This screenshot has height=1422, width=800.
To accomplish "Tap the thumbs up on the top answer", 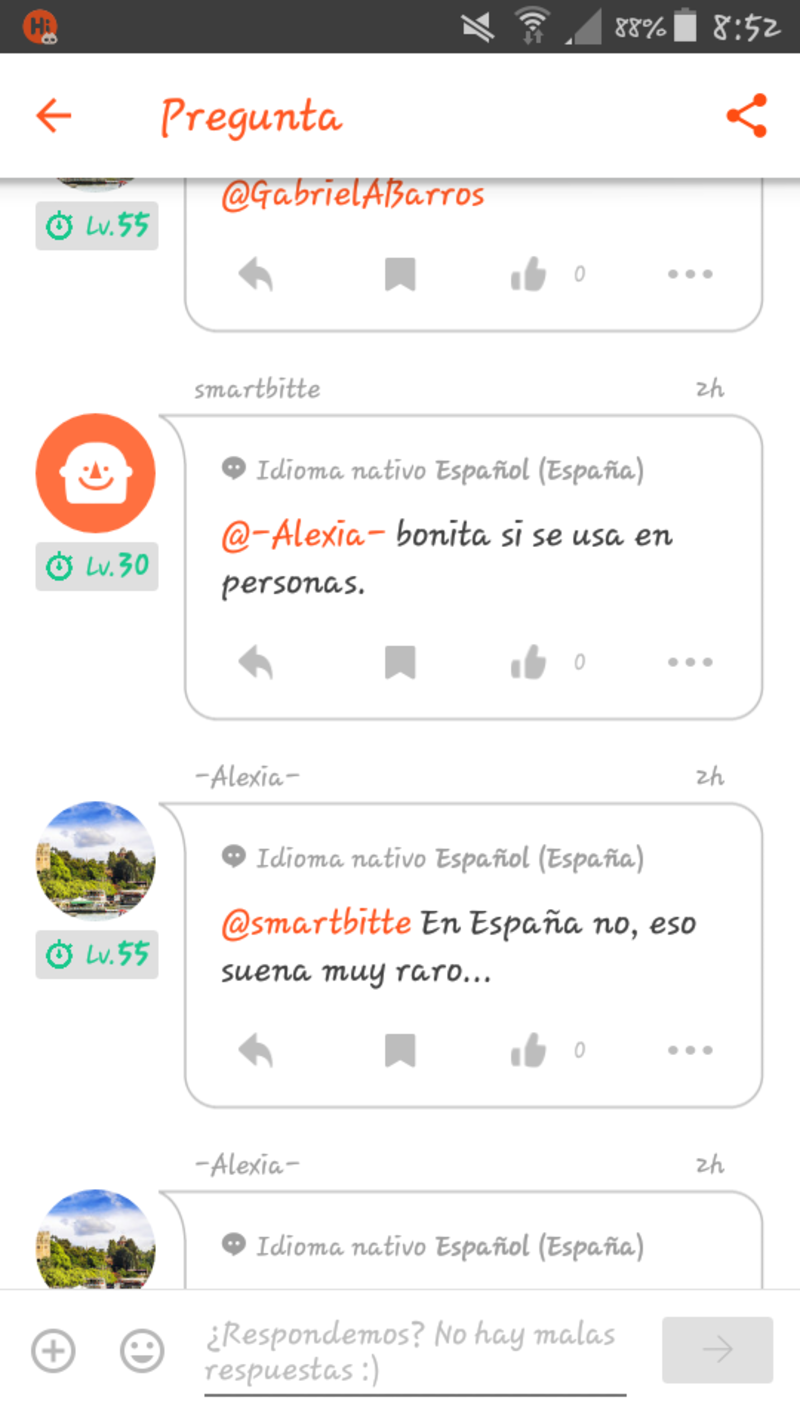I will [528, 274].
